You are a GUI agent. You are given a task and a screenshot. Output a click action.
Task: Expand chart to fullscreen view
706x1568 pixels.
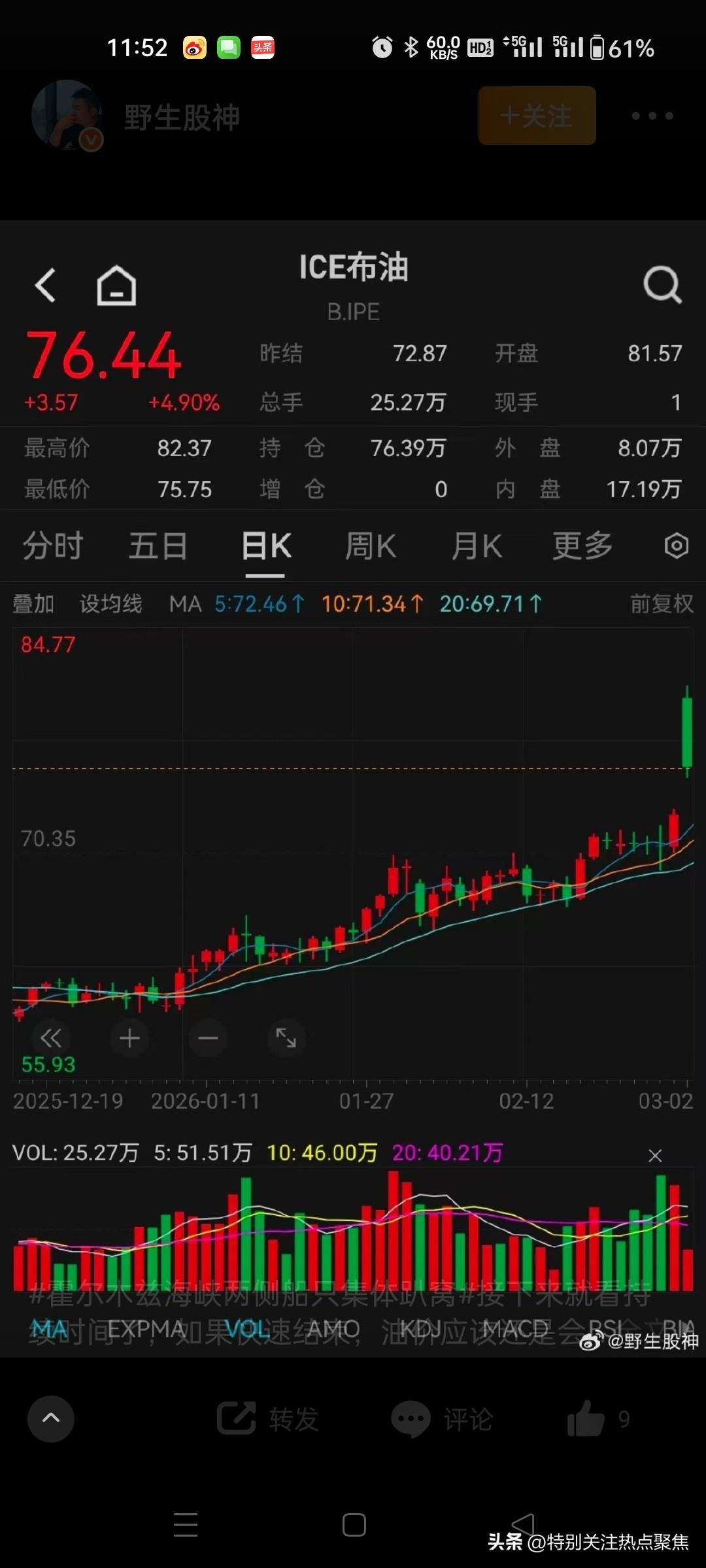point(286,1038)
